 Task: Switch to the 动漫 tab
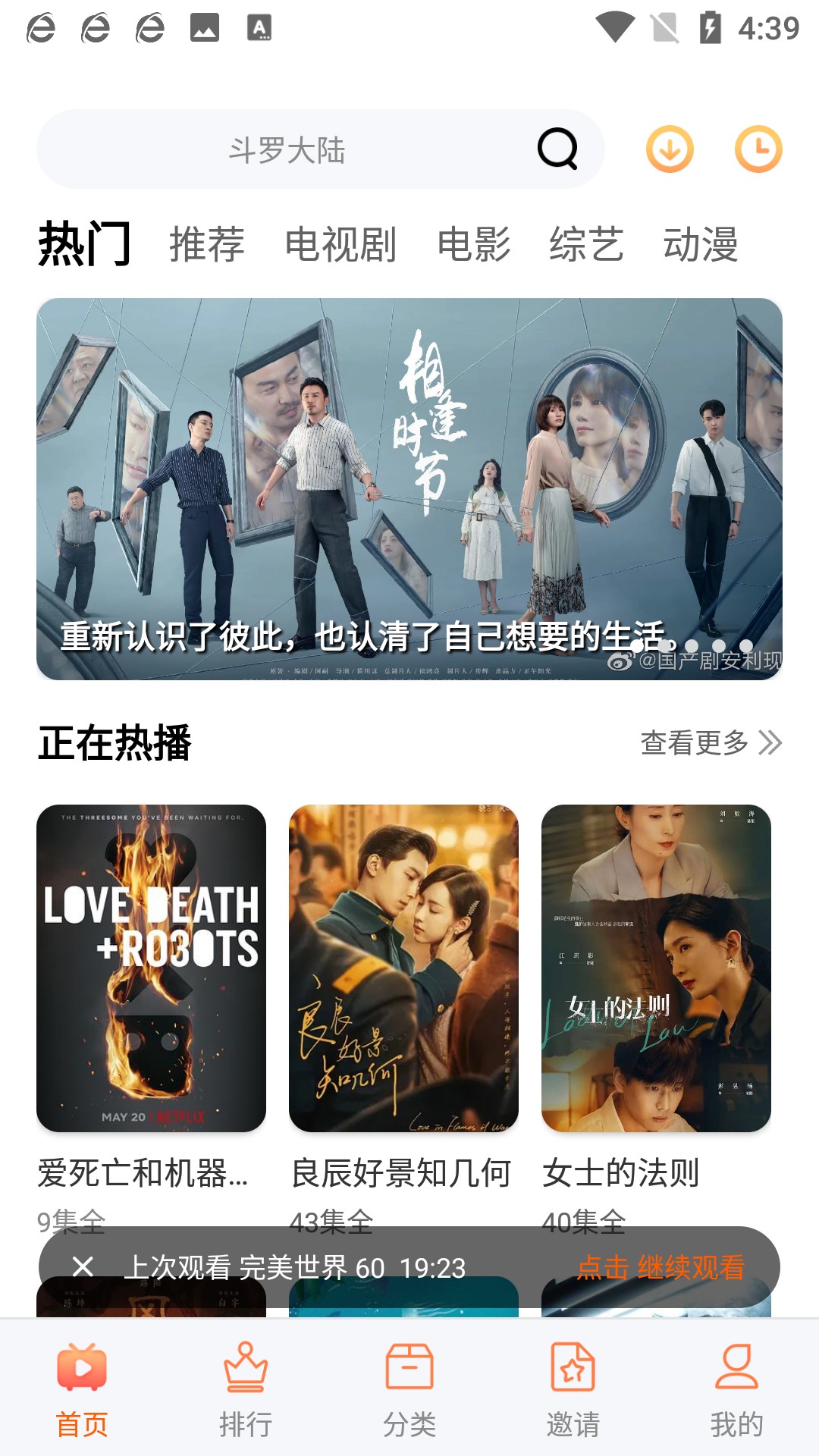click(701, 244)
